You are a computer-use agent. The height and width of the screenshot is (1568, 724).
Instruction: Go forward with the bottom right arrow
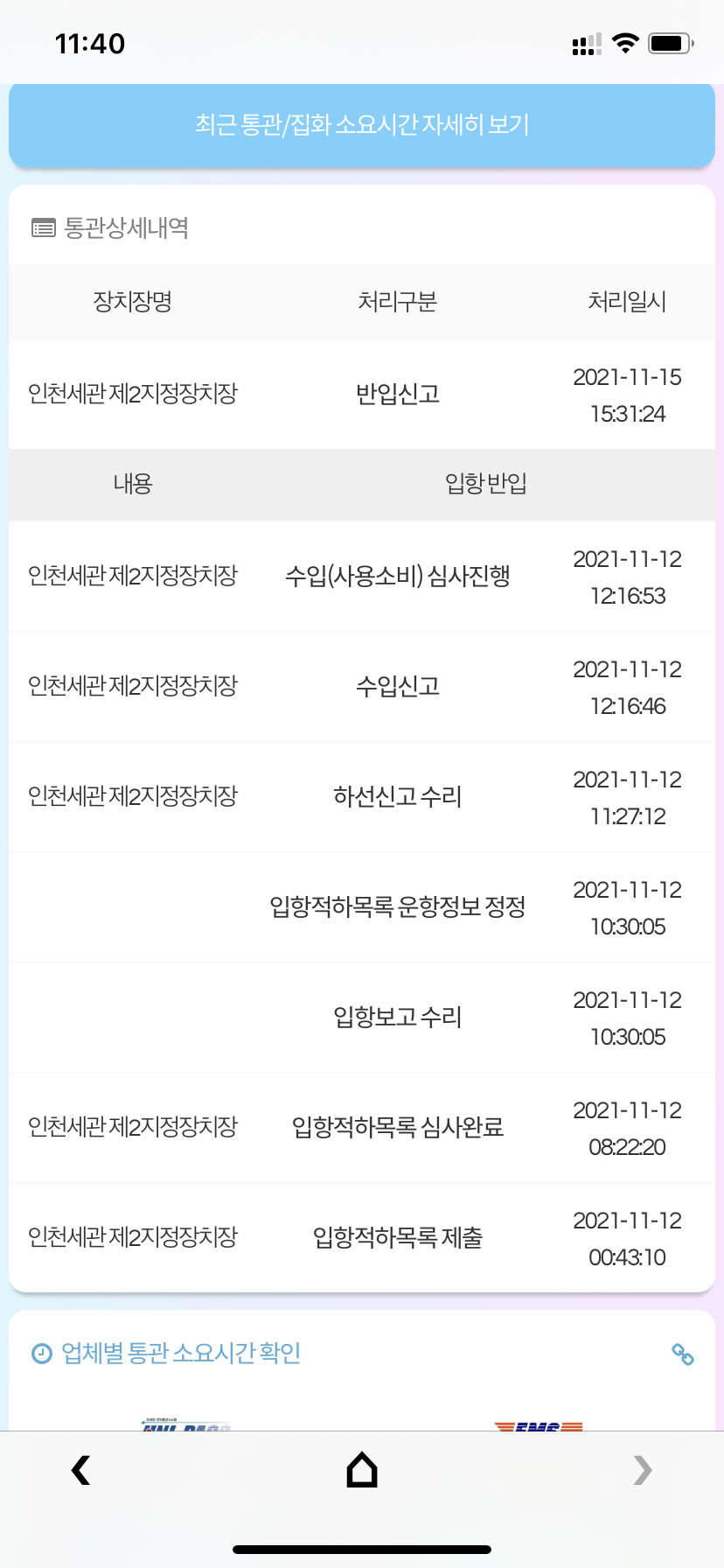[x=643, y=1470]
